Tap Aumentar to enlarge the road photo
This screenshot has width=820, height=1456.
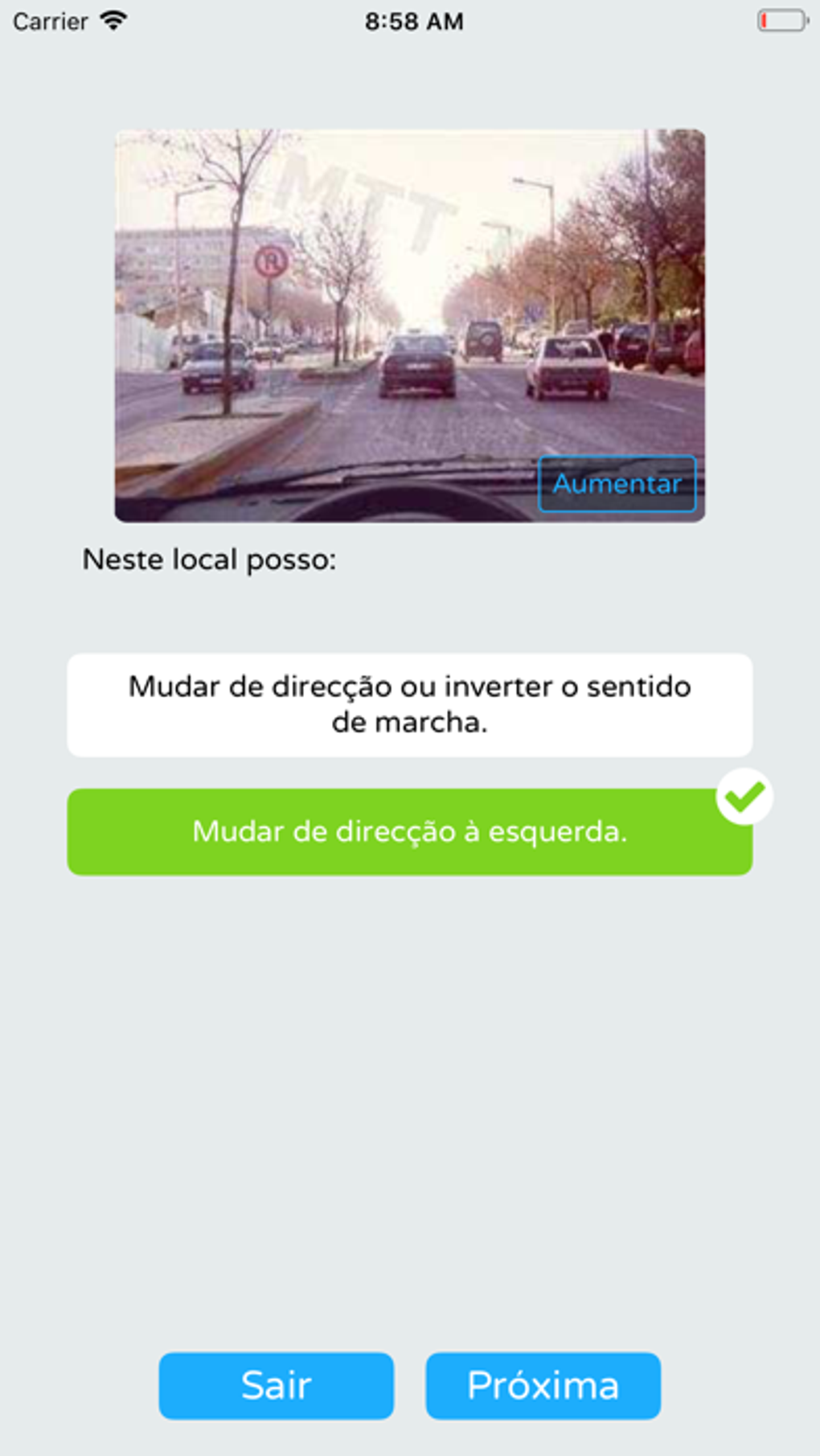(x=617, y=484)
